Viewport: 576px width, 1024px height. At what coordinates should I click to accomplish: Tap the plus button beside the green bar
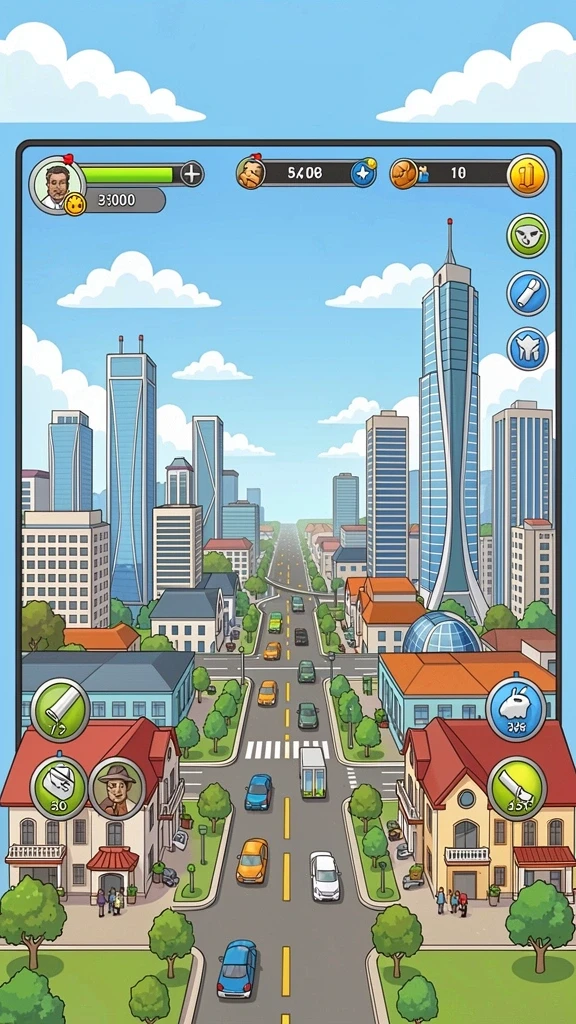click(191, 174)
